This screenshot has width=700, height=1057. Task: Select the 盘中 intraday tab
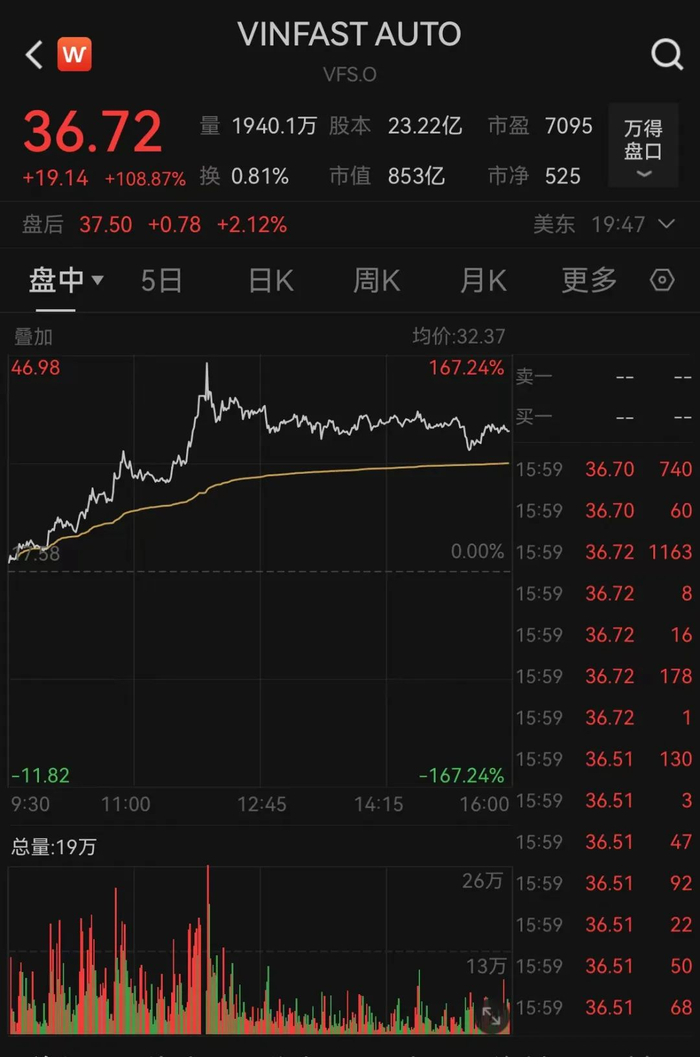point(64,281)
